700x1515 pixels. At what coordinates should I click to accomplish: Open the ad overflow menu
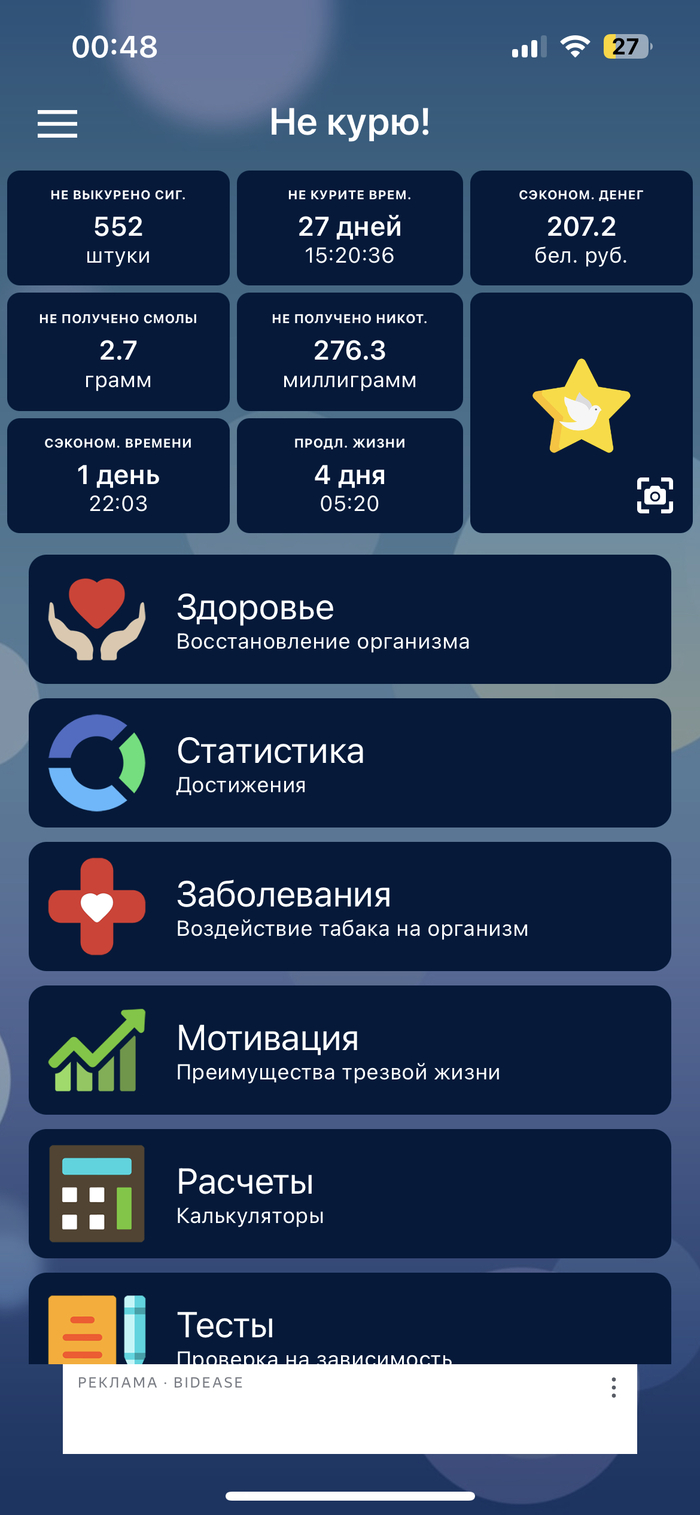coord(613,1387)
